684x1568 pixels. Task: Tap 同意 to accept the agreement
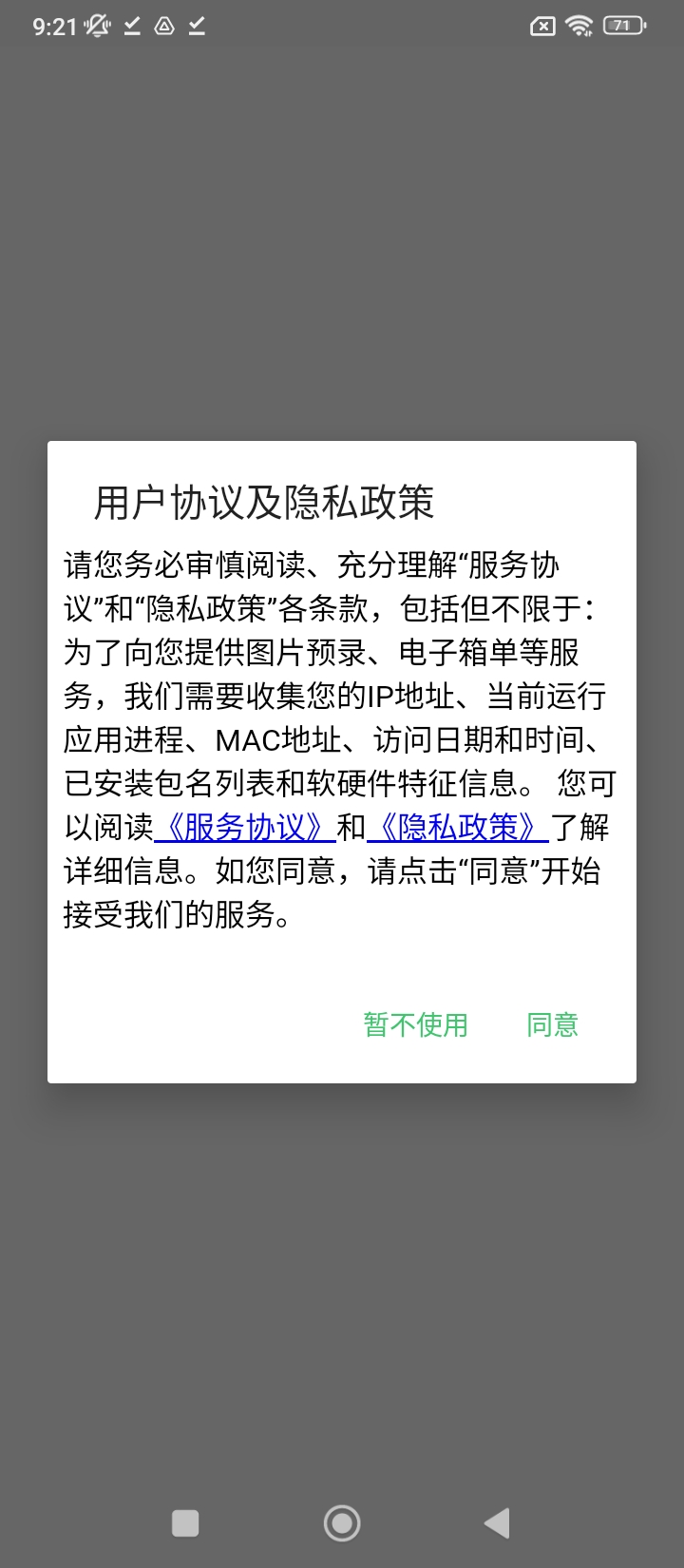point(552,1024)
